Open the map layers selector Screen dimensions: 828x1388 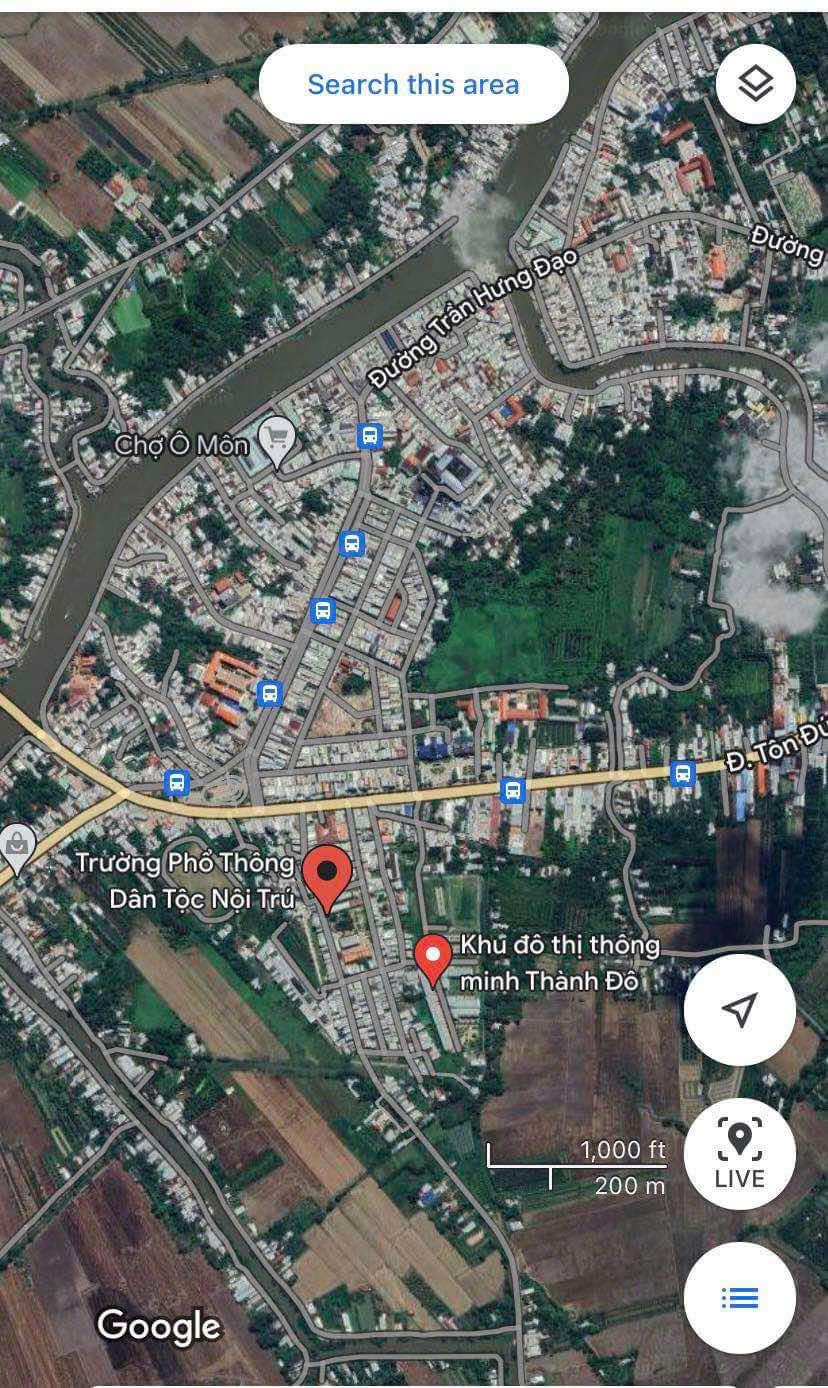tap(756, 84)
